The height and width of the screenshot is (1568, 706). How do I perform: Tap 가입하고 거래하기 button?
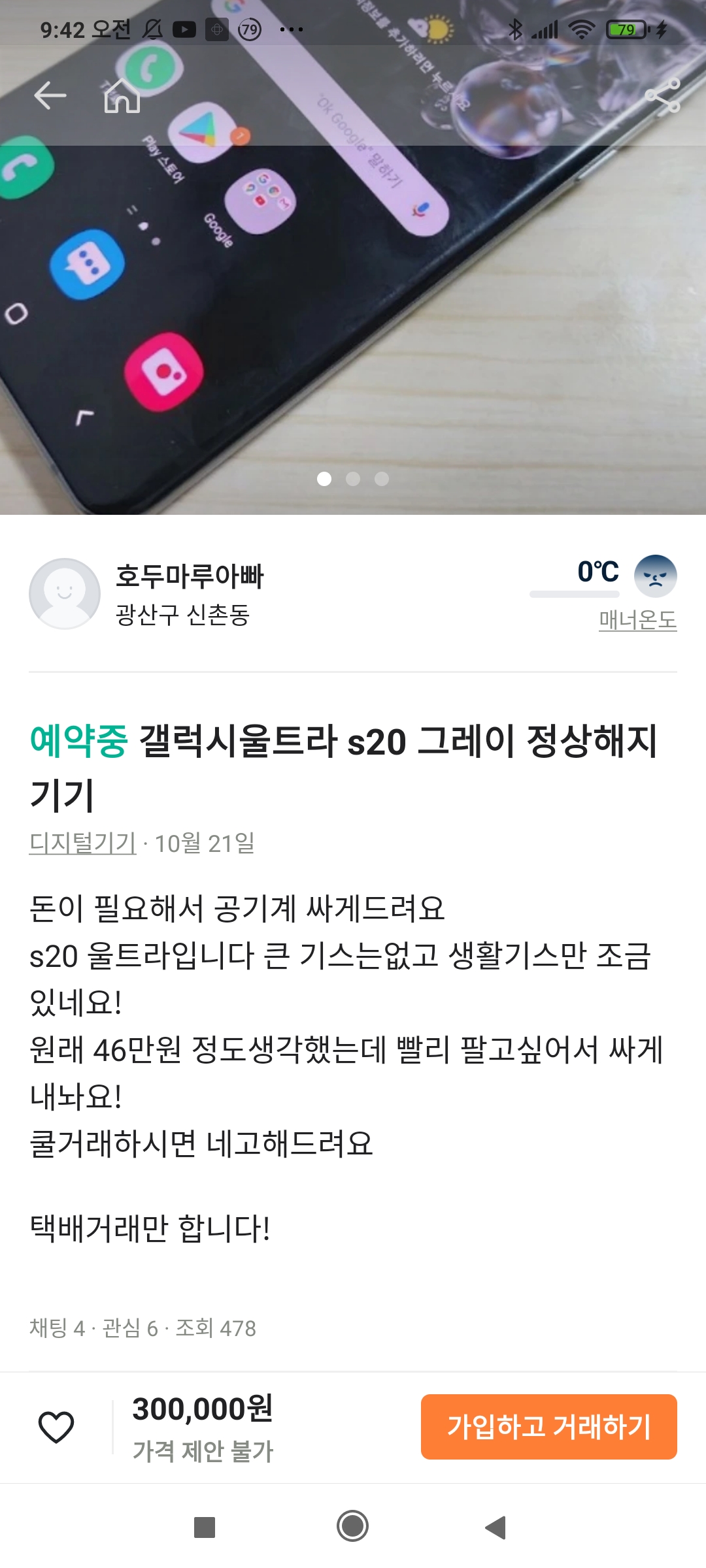coord(548,1426)
